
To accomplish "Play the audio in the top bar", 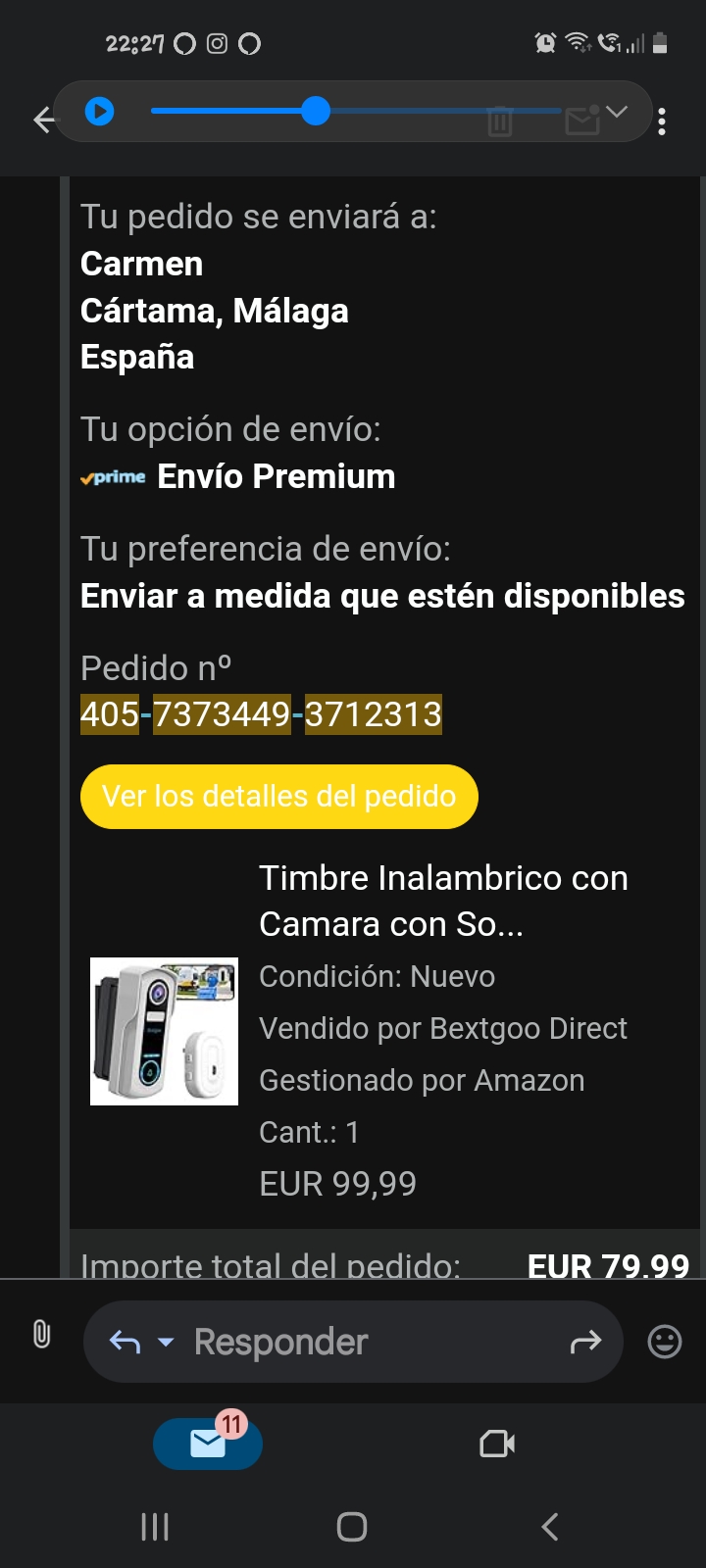I will click(99, 112).
